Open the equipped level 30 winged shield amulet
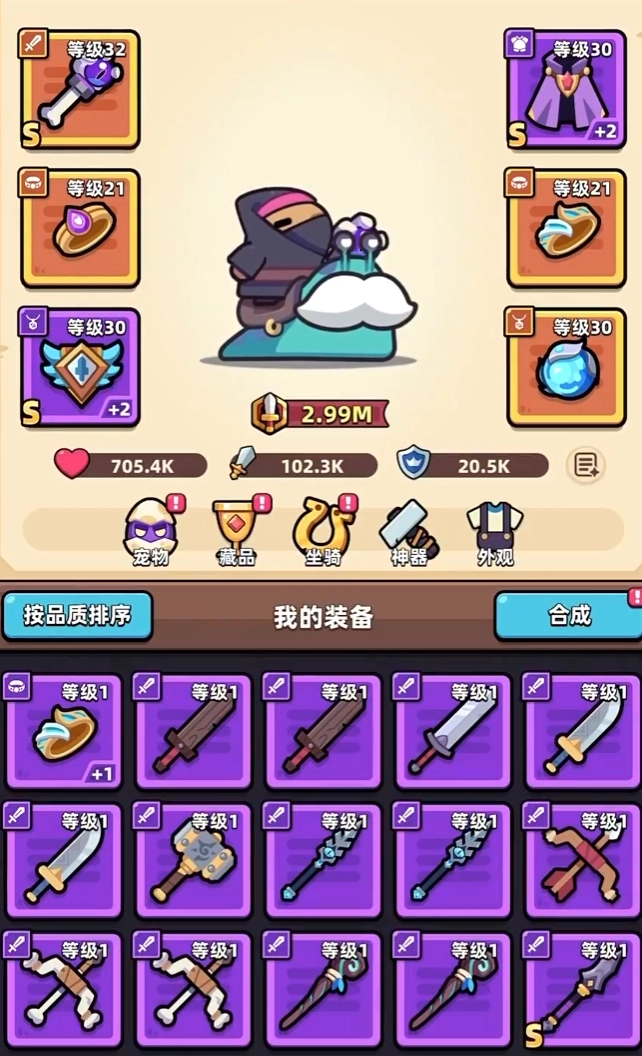Screen dimensions: 642x1056 tap(79, 367)
